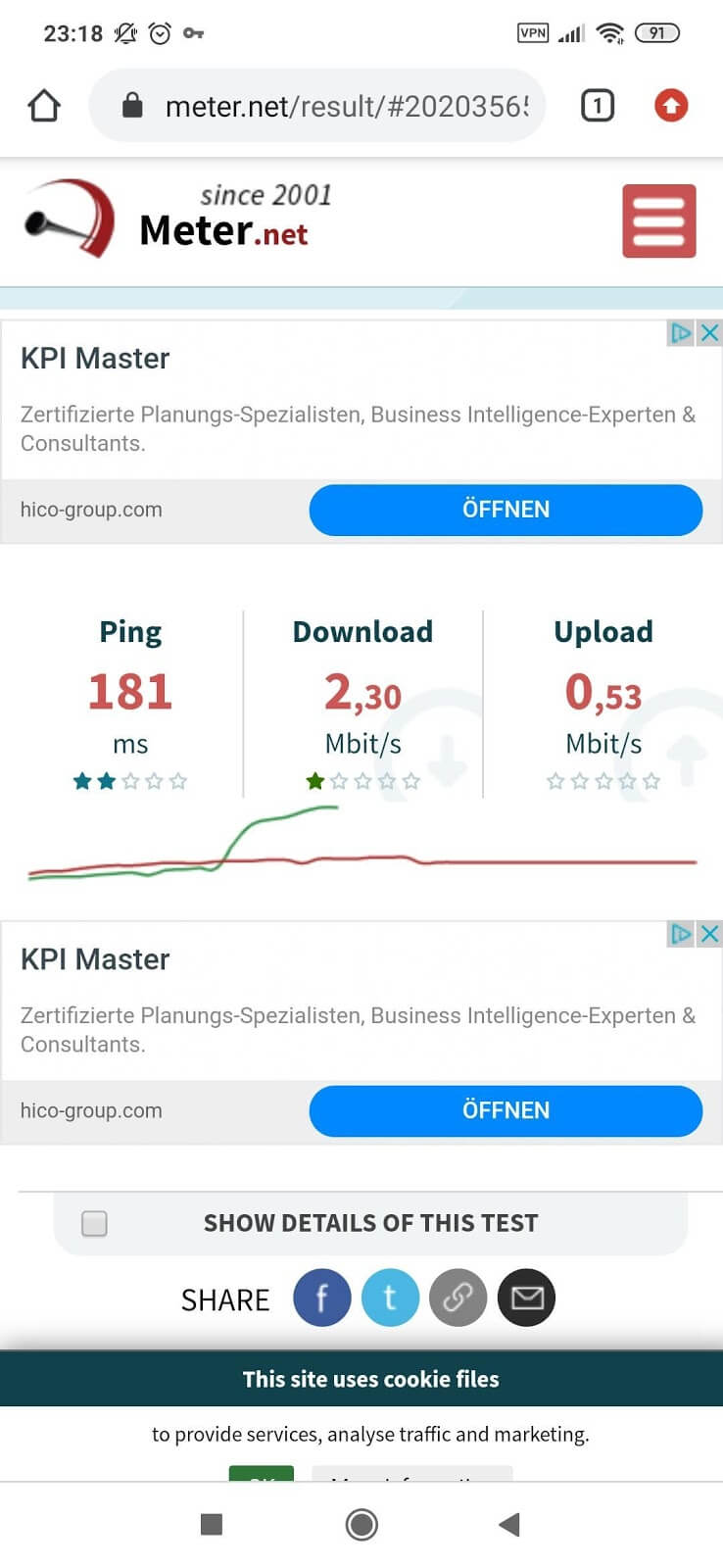Screen dimensions: 723x1568
Task: Check Show Details of This Test
Action: pyautogui.click(x=95, y=1223)
